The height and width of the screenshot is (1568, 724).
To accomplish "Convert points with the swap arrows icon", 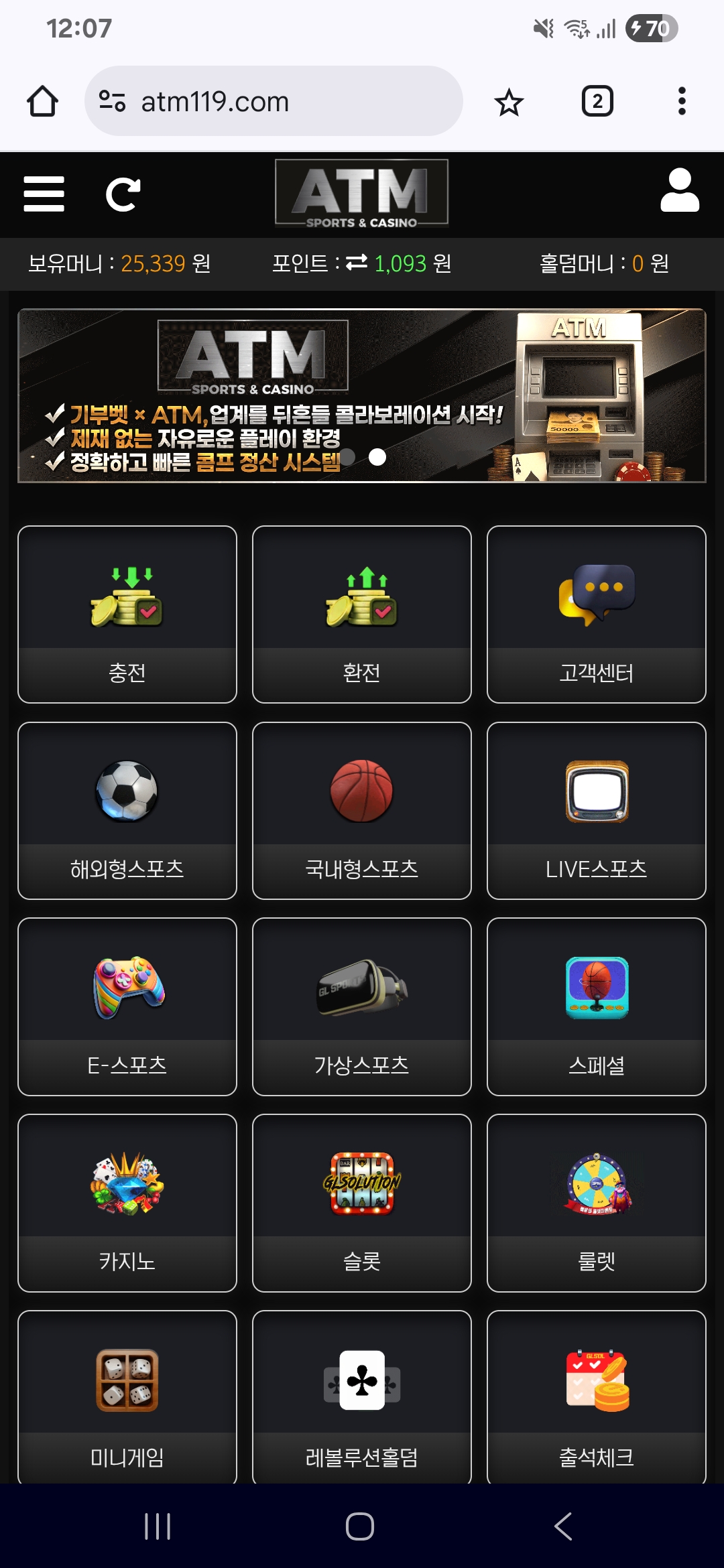I will pyautogui.click(x=357, y=263).
